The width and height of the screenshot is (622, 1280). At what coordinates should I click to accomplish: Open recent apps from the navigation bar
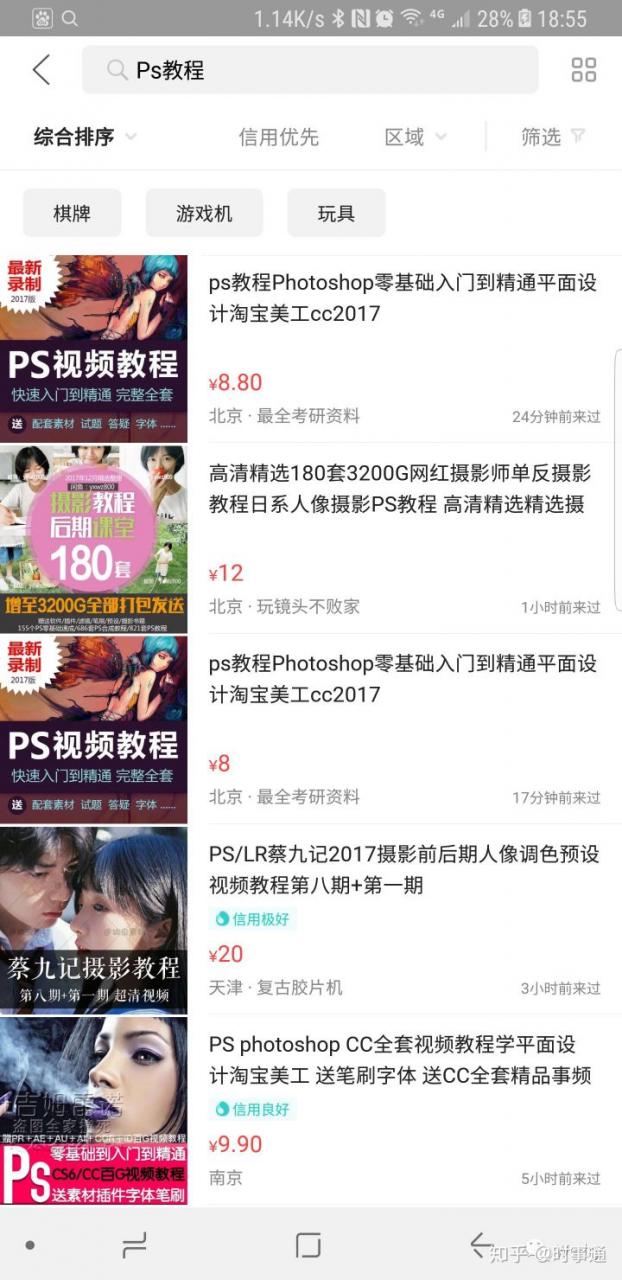[134, 1245]
